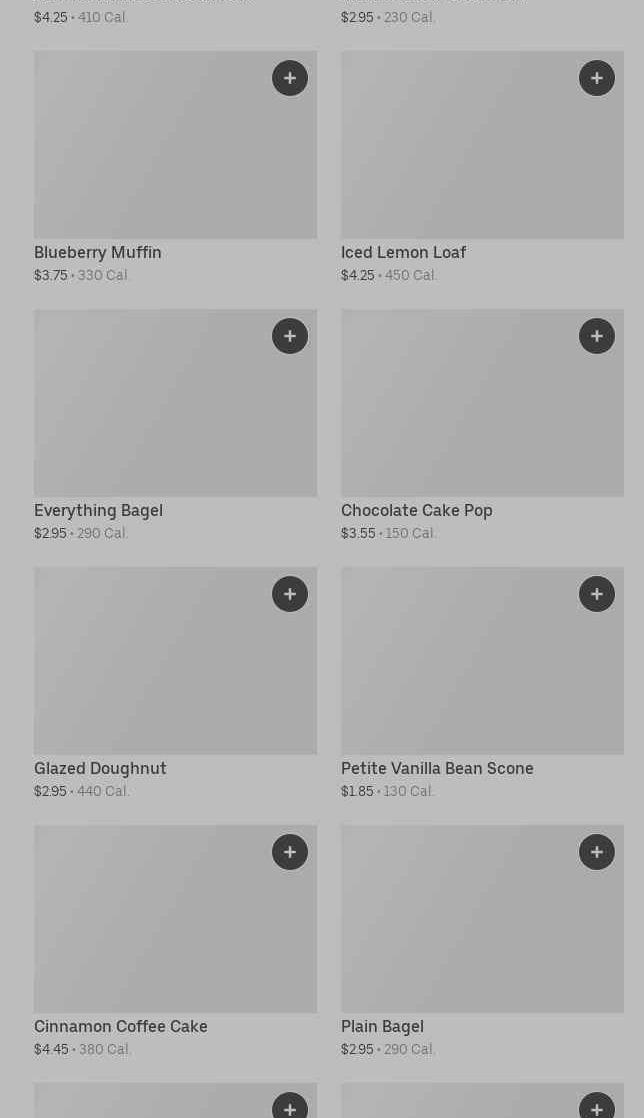
Task: View Chocolate Cake Pop details
Action: click(482, 426)
